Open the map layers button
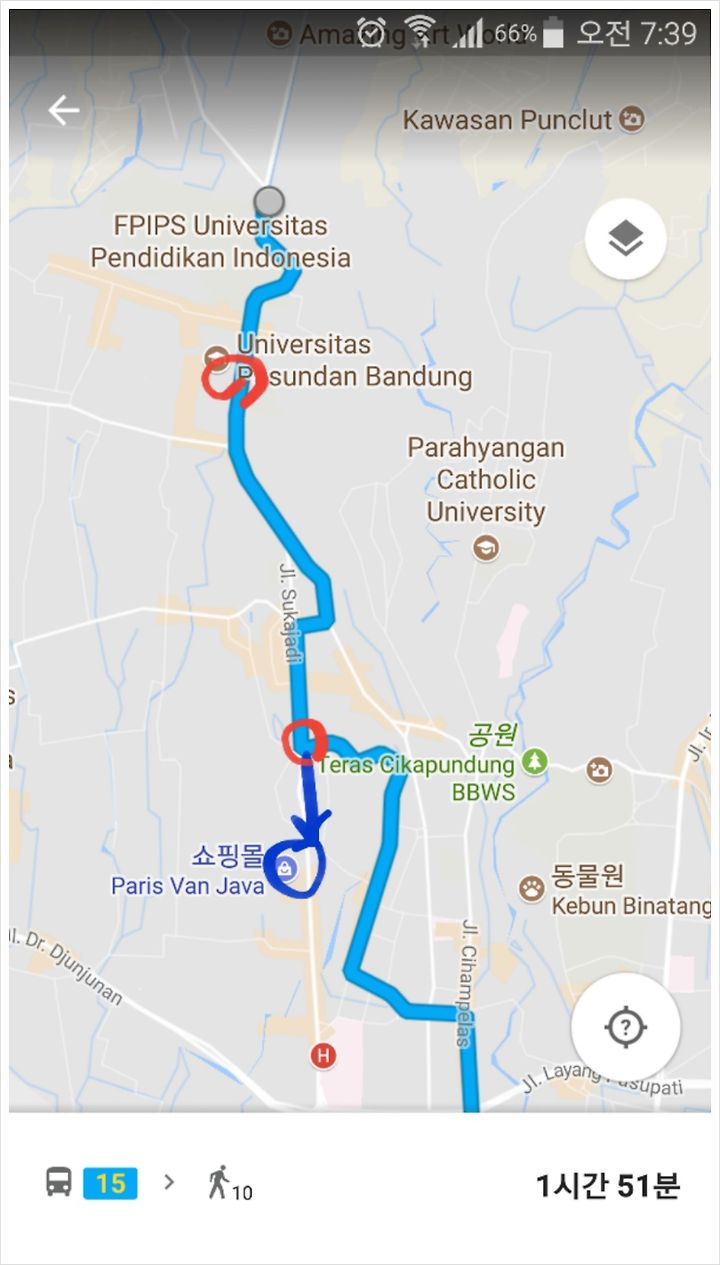This screenshot has height=1265, width=720. click(x=626, y=238)
